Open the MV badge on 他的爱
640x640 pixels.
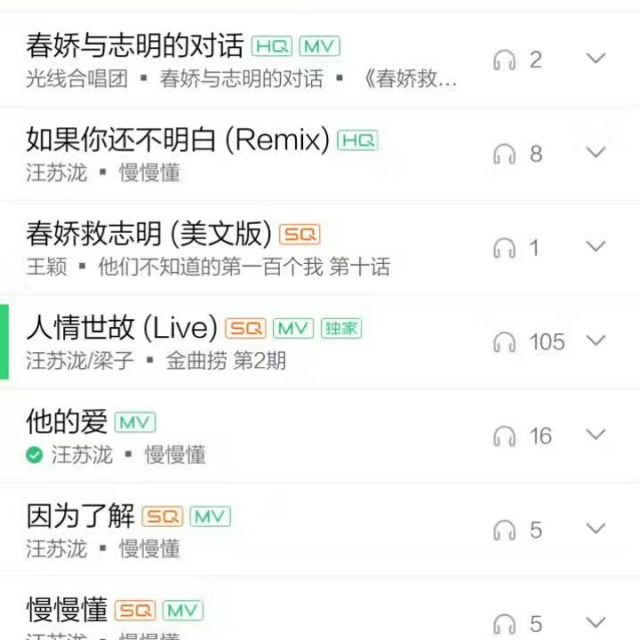[135, 422]
